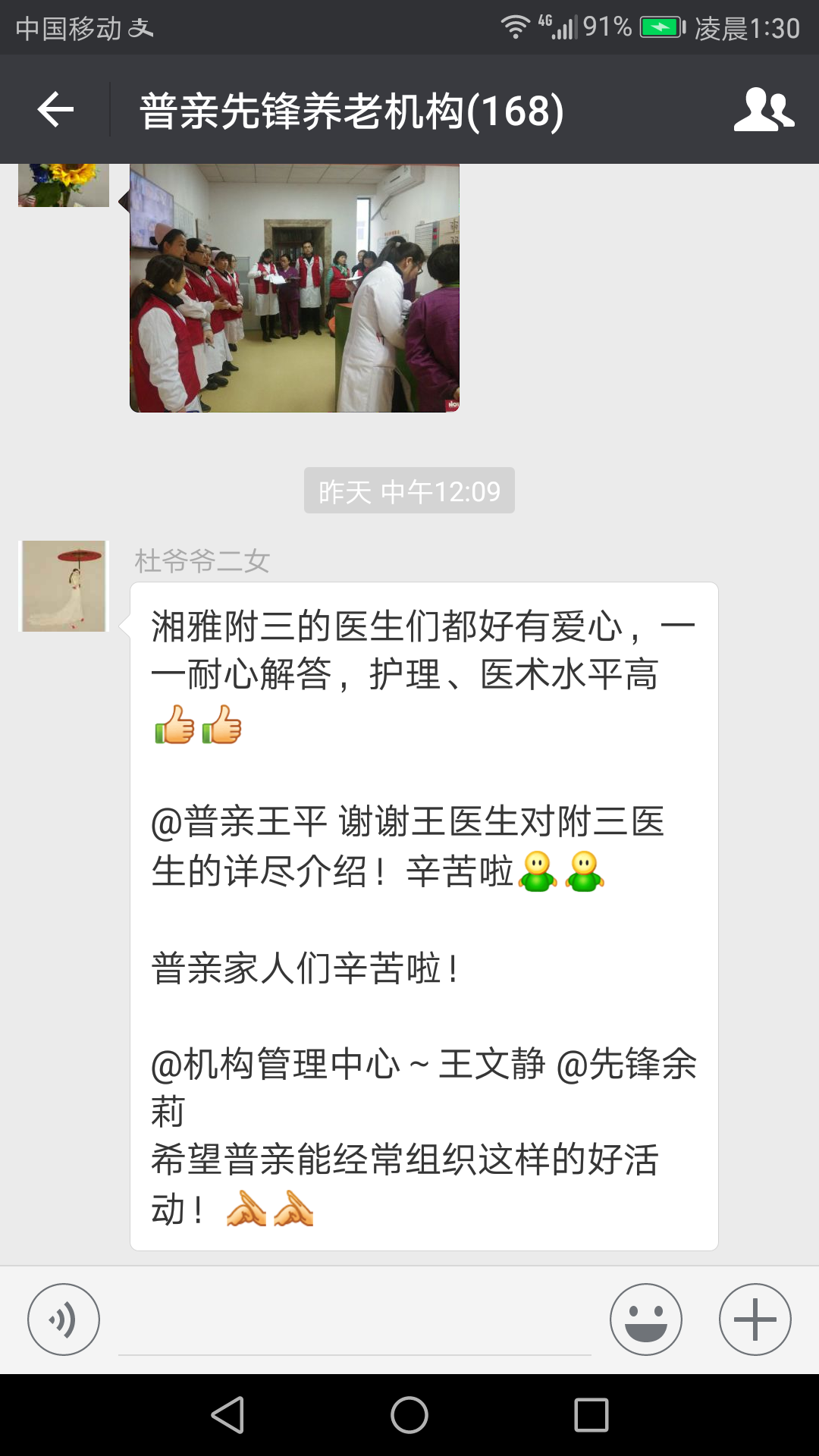The width and height of the screenshot is (819, 1456).
Task: Go back from the group chat
Action: pyautogui.click(x=55, y=111)
